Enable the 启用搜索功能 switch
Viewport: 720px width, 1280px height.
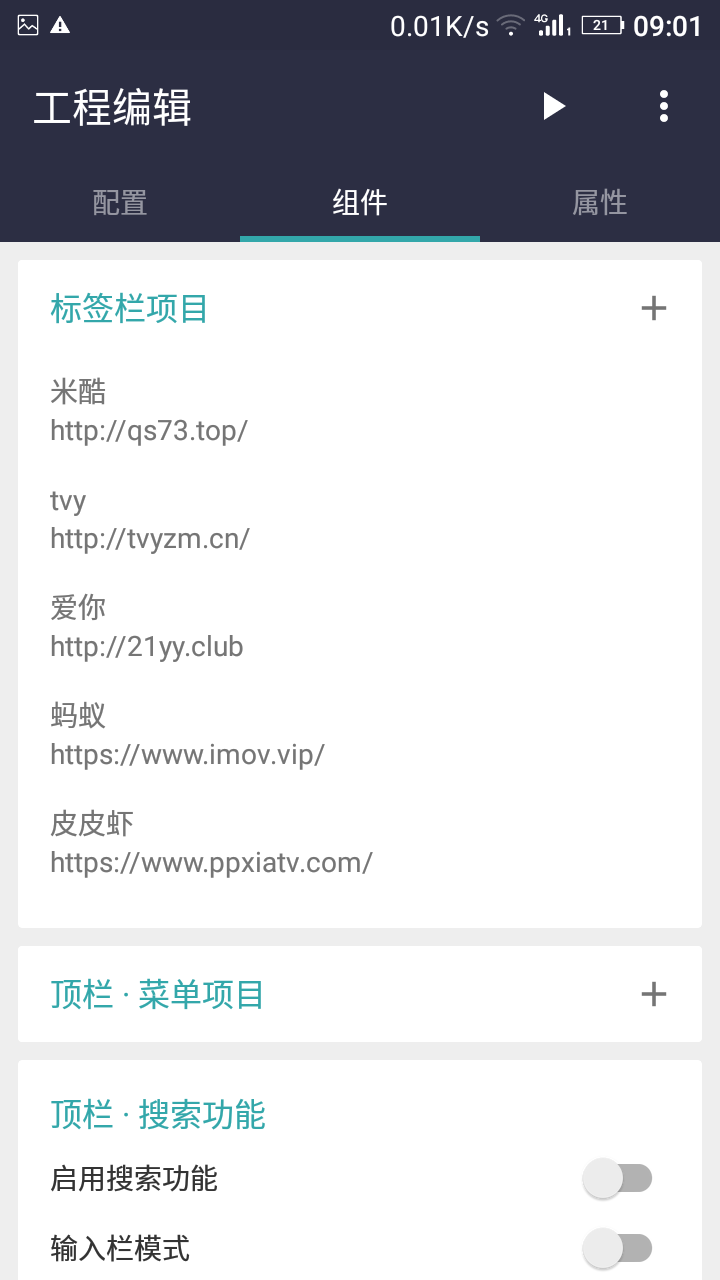point(618,1179)
